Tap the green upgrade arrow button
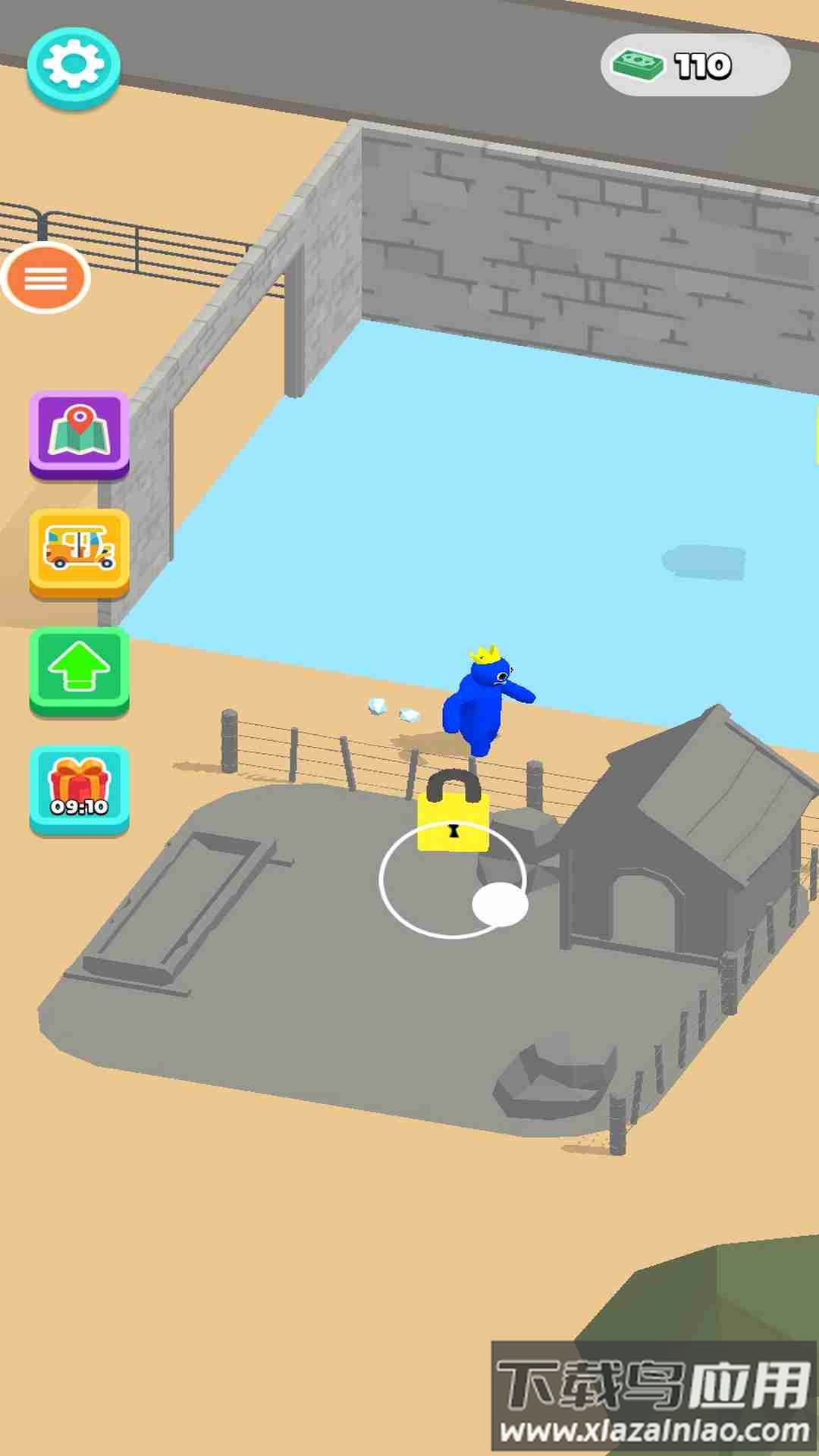 click(x=79, y=670)
